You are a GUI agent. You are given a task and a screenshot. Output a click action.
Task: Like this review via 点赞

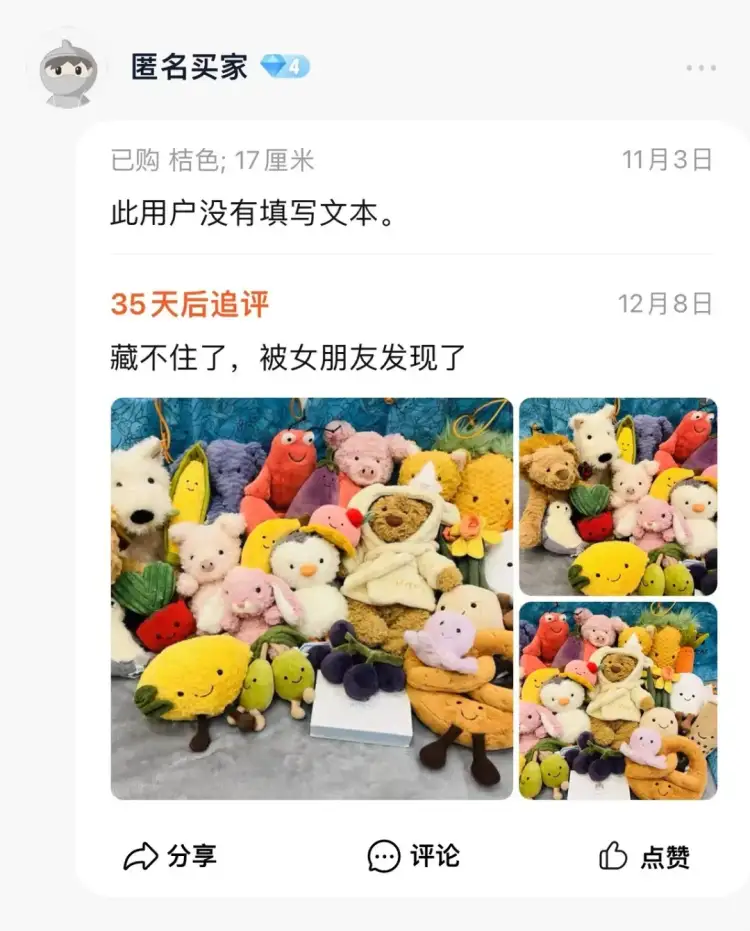pos(644,856)
